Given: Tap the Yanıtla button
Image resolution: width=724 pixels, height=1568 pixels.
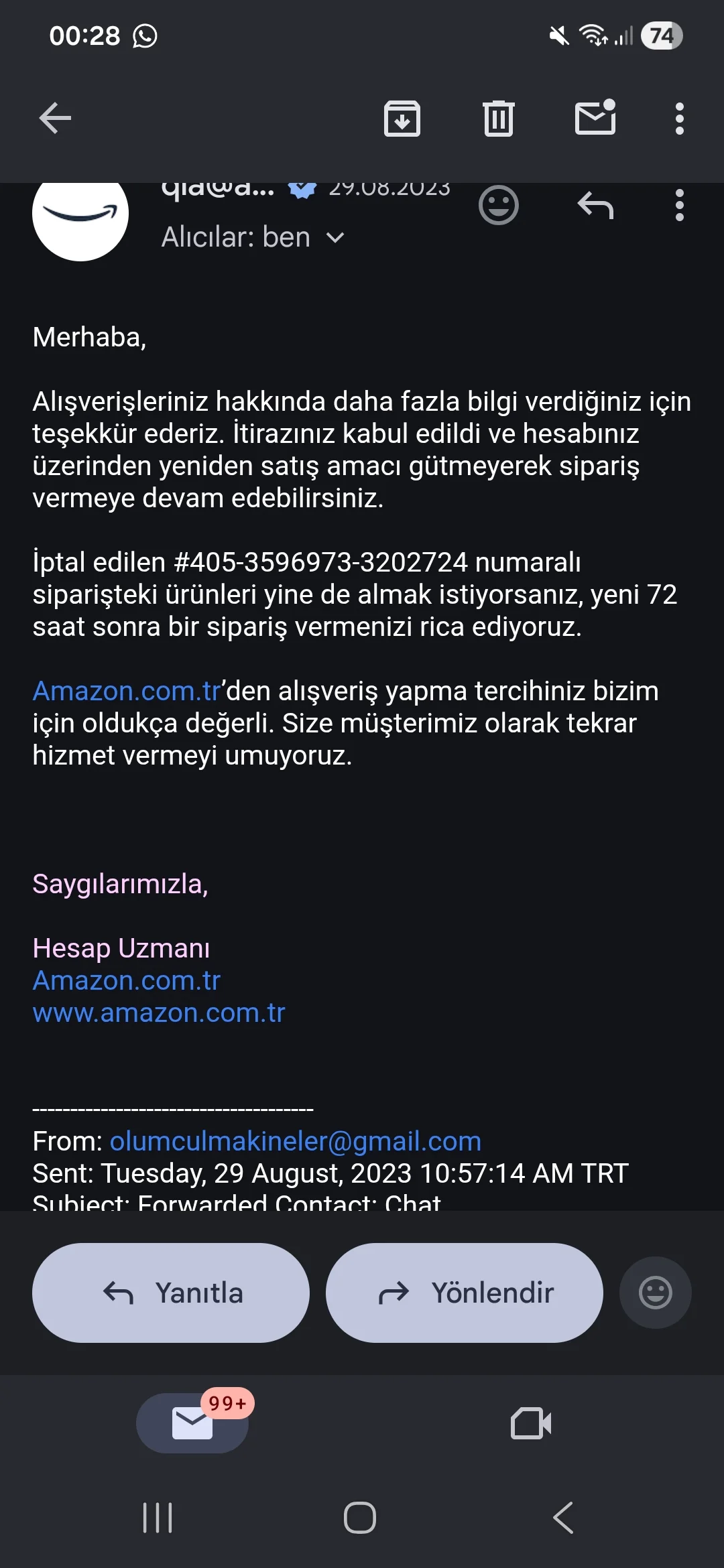Looking at the screenshot, I should pyautogui.click(x=171, y=1293).
